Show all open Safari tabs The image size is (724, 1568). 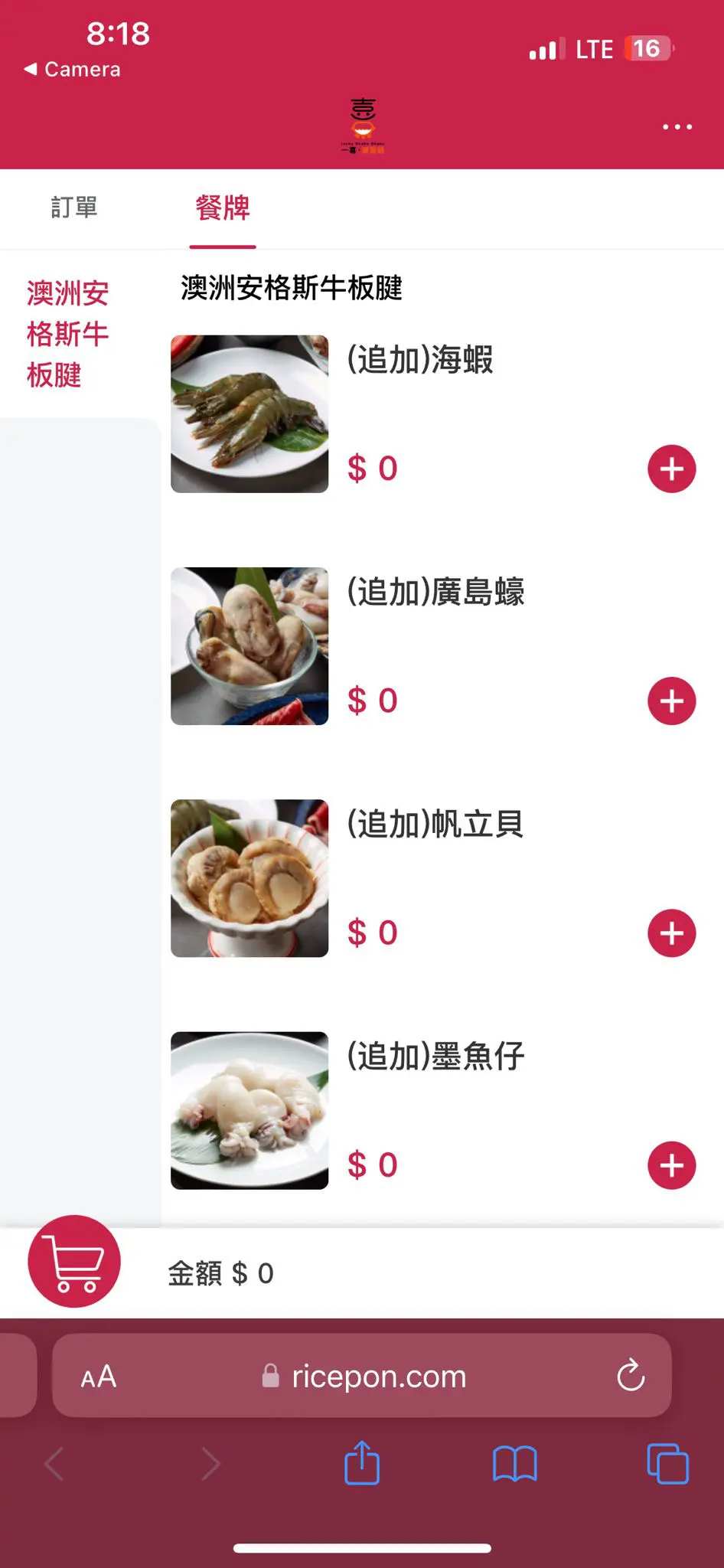[x=667, y=1464]
